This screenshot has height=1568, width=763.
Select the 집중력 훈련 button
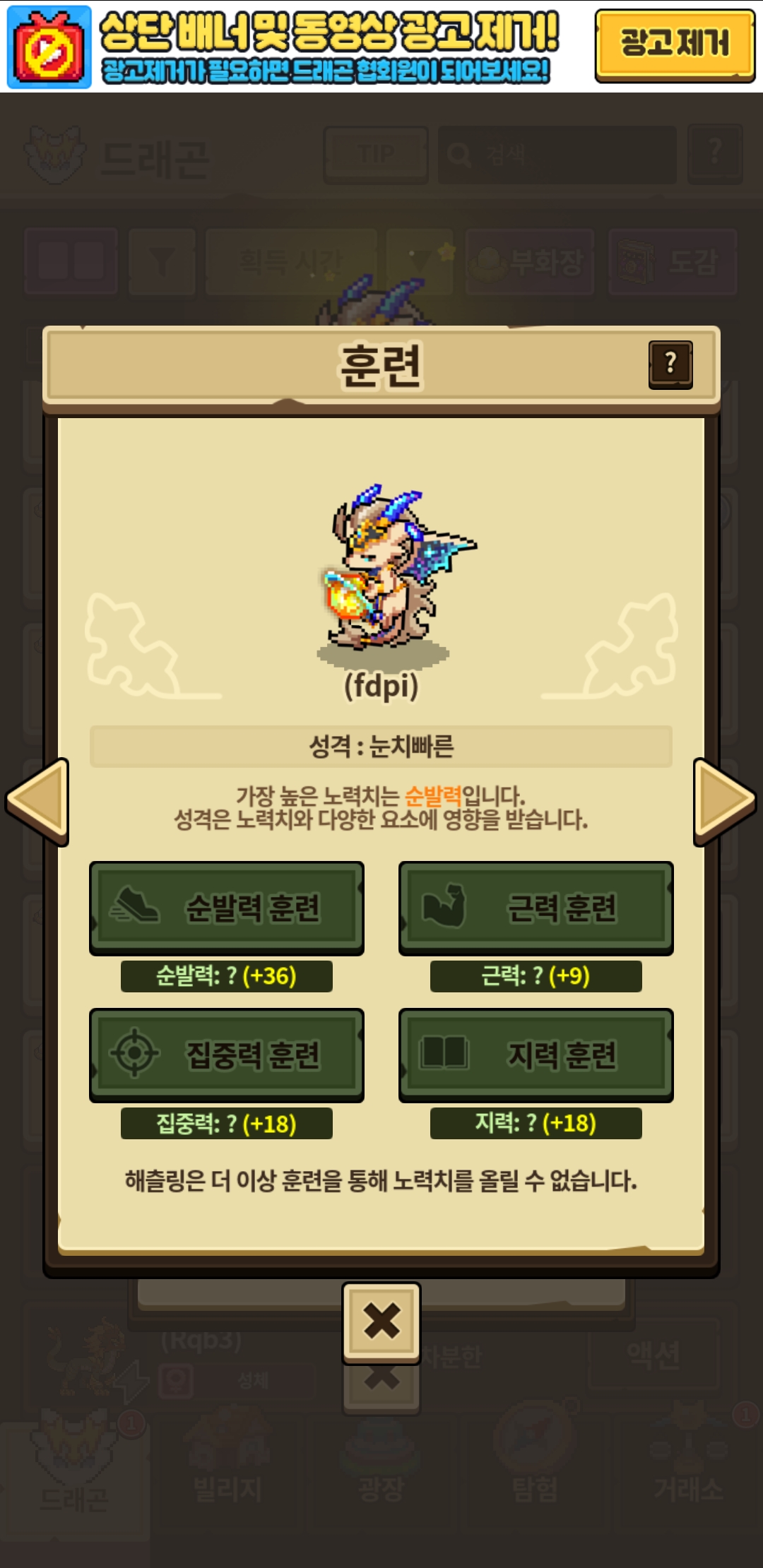(x=226, y=1055)
